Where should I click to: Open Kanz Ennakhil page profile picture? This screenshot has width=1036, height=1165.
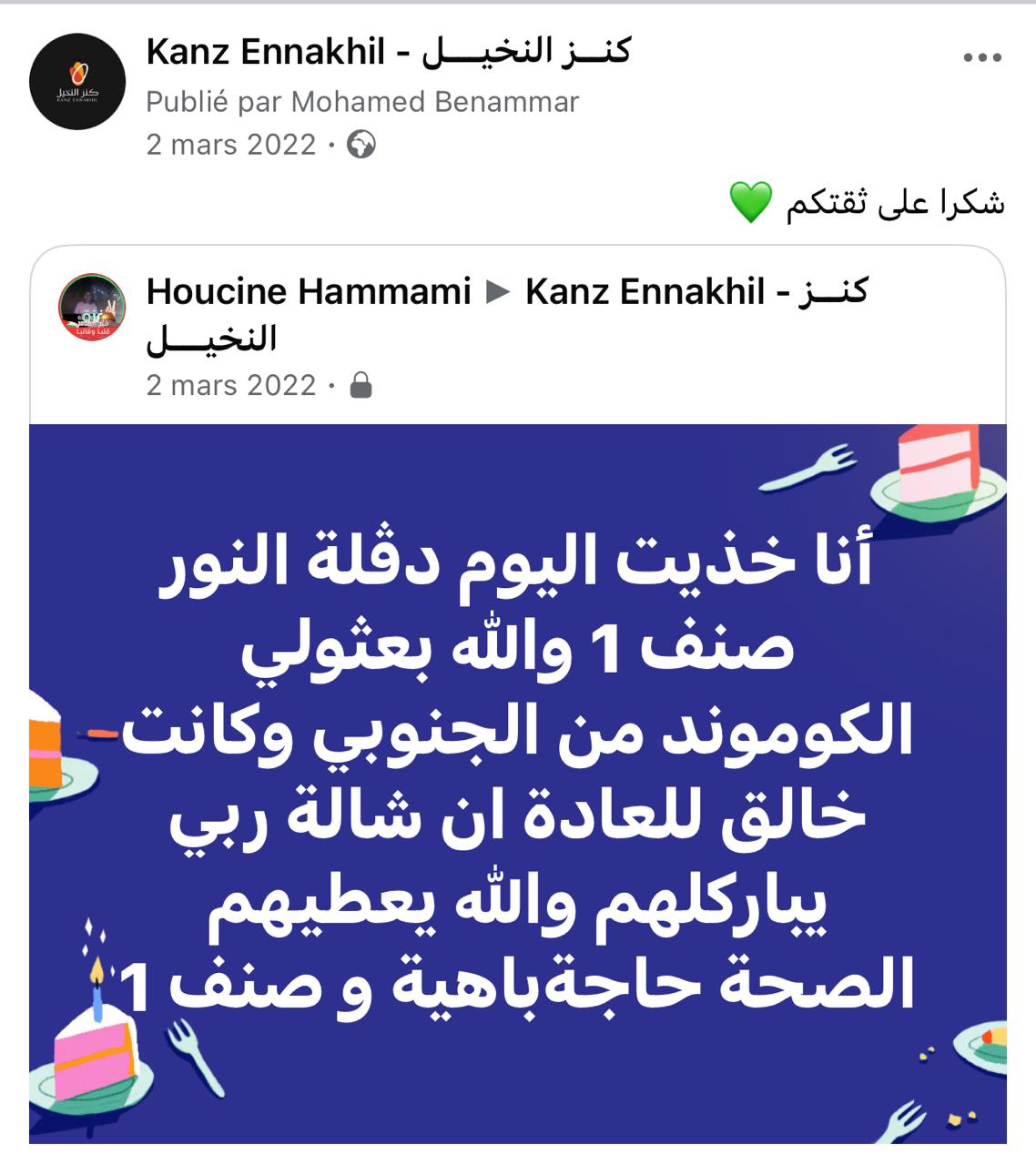tap(77, 82)
